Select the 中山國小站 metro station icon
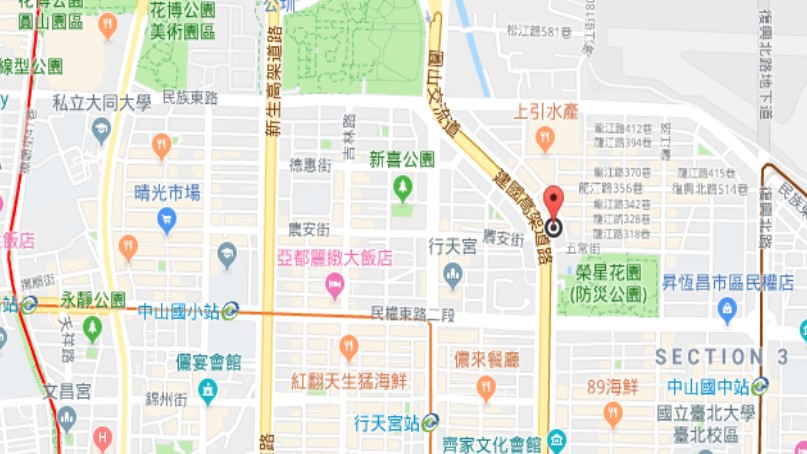Screen dimensions: 807x454 [231, 310]
